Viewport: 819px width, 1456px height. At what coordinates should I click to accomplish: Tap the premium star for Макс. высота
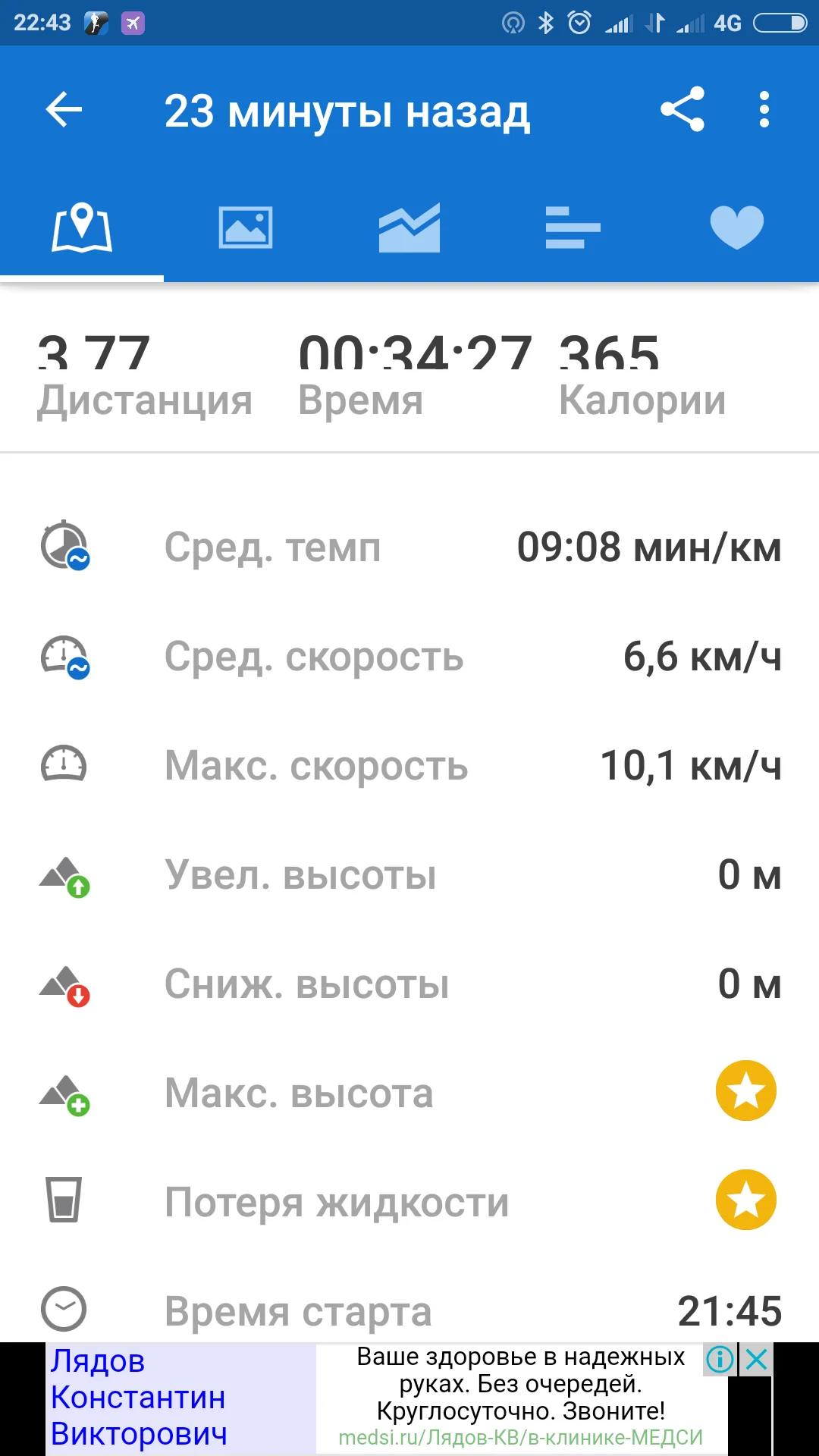coord(745,1091)
